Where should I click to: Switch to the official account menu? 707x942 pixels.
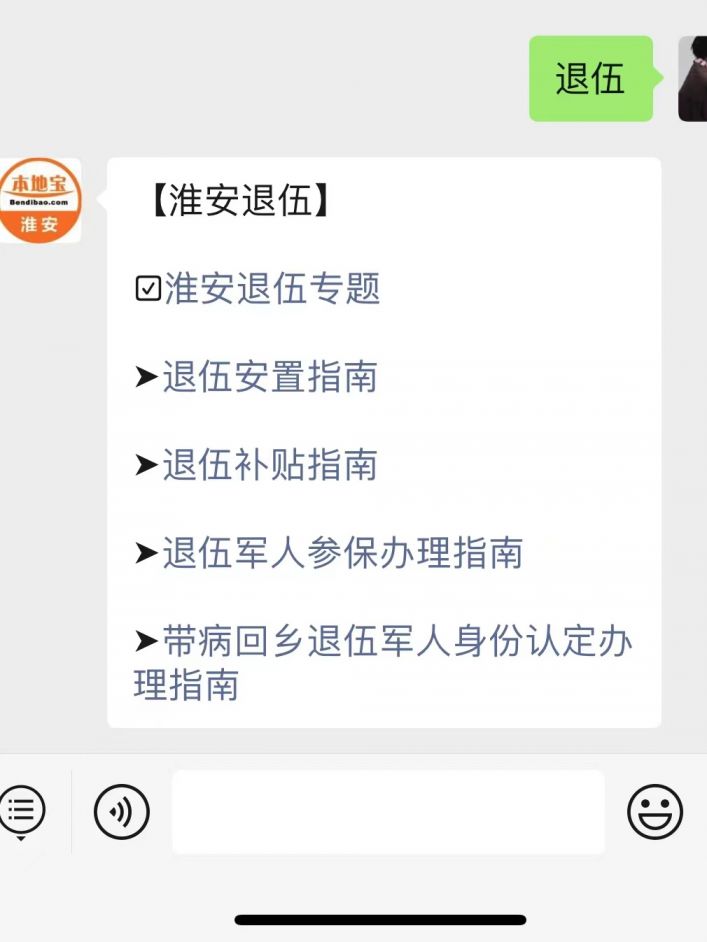pos(22,811)
